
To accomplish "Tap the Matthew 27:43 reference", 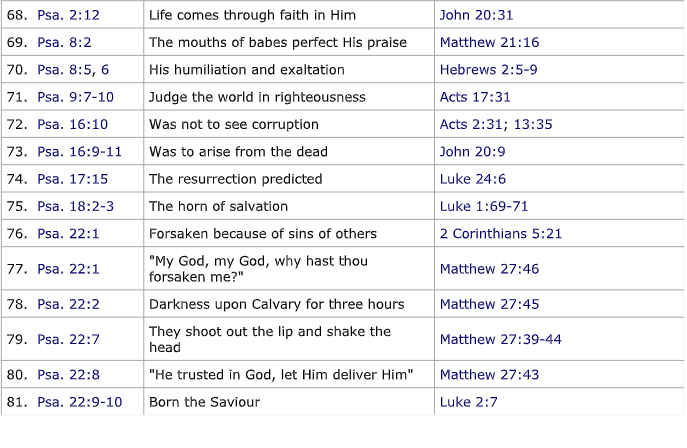I will point(489,375).
